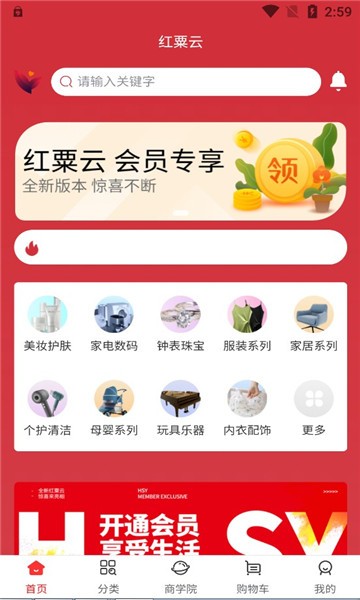Image resolution: width=360 pixels, height=600 pixels.
Task: Select the 个护清洁 category
Action: coord(47,408)
